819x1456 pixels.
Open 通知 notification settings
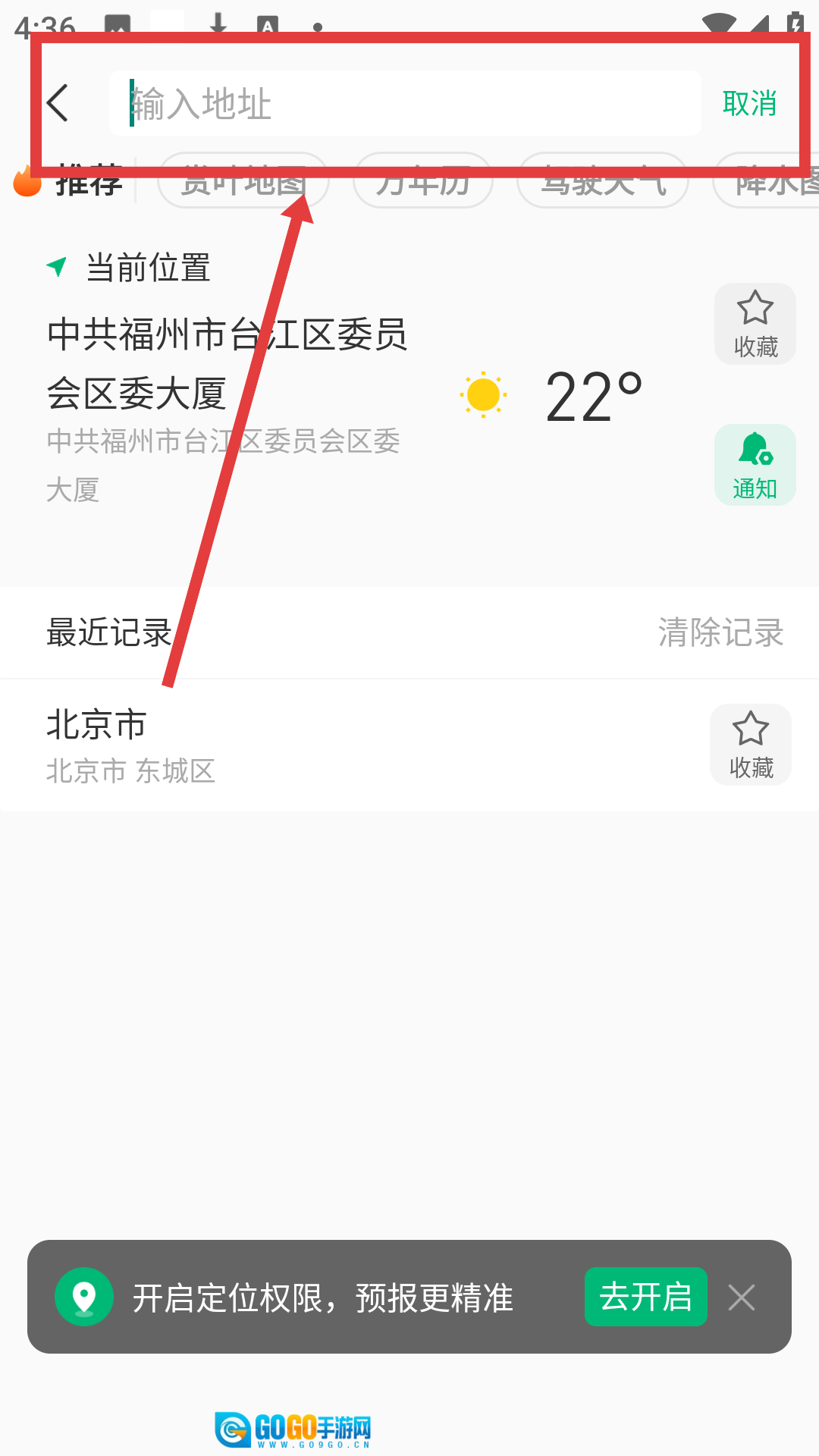click(x=755, y=465)
